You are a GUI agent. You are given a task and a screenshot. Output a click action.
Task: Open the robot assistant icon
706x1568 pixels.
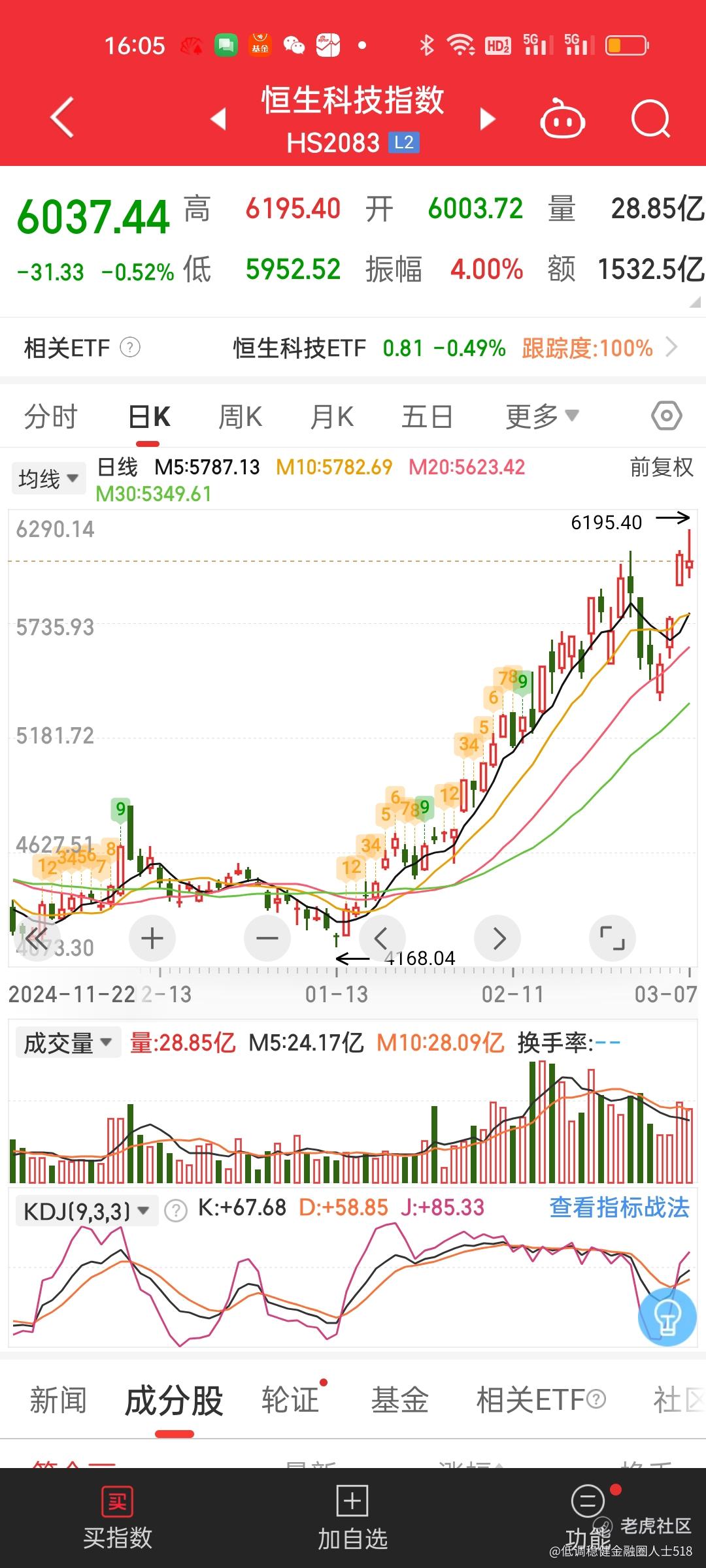click(x=562, y=119)
